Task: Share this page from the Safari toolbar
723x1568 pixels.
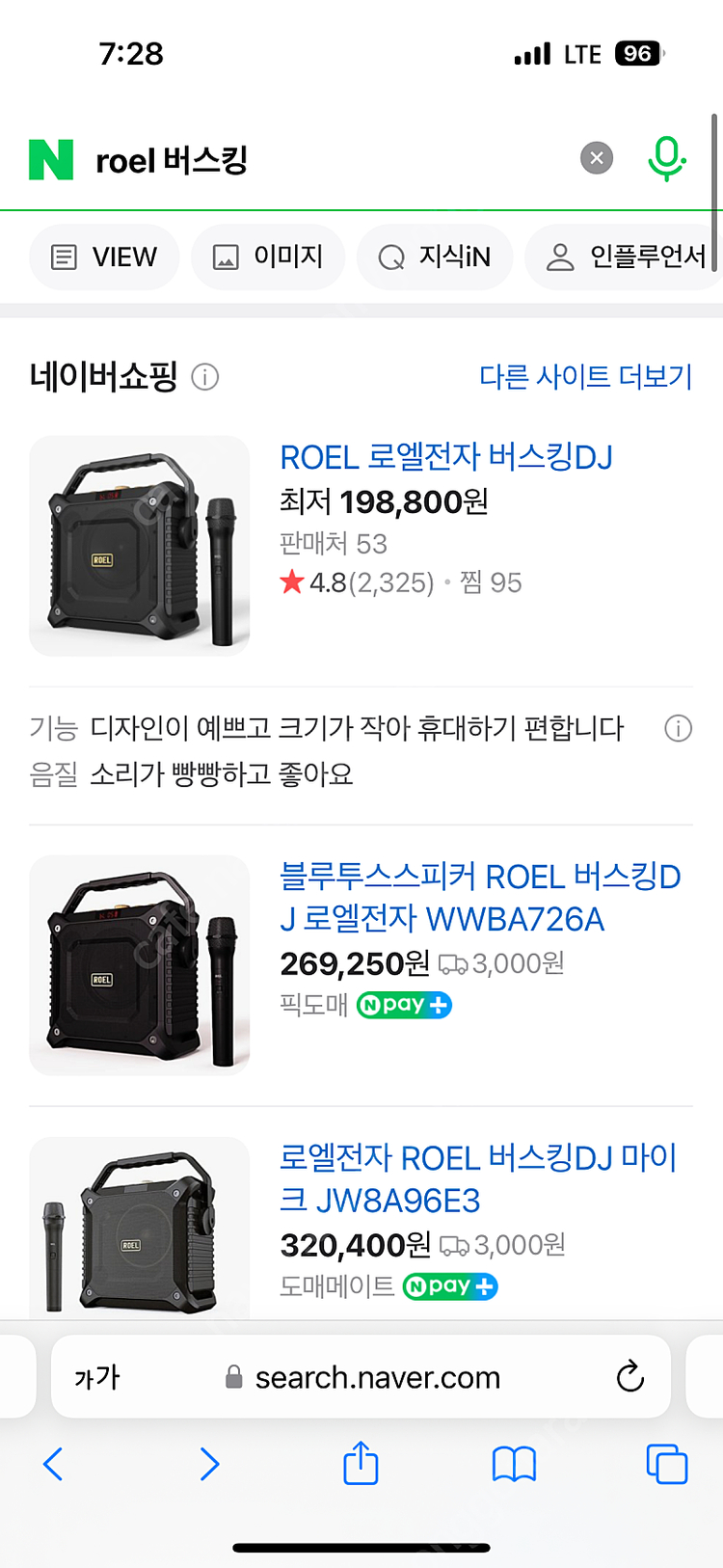Action: click(x=361, y=1464)
